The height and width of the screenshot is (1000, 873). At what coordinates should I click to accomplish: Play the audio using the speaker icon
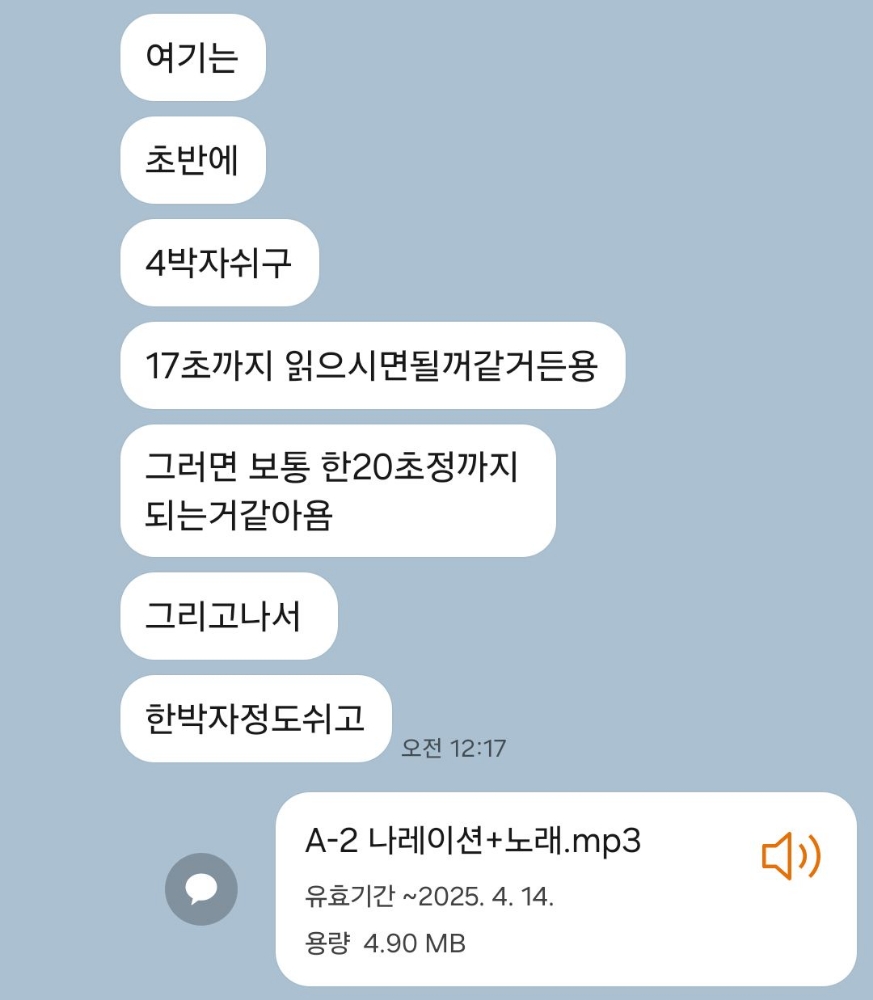click(791, 856)
